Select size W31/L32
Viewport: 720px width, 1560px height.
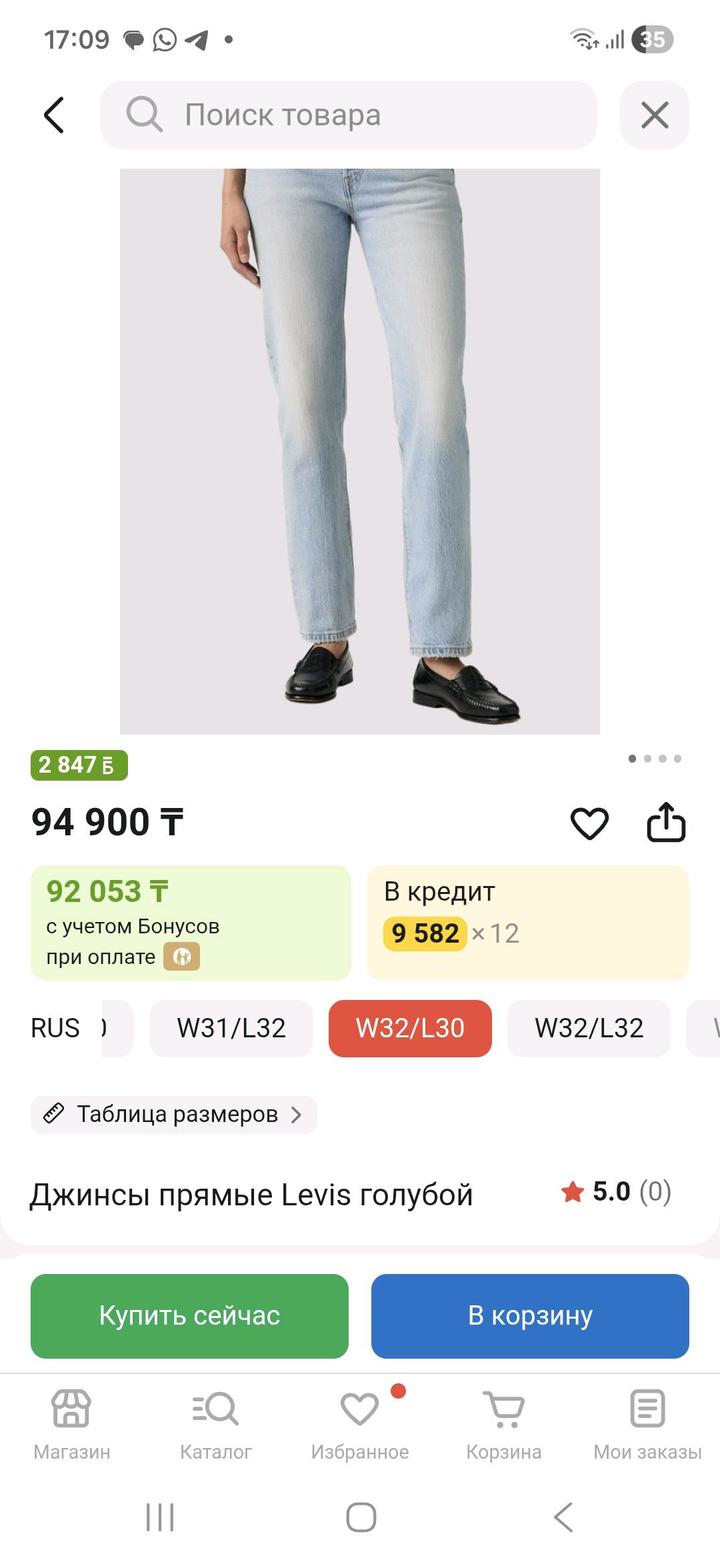(231, 1028)
